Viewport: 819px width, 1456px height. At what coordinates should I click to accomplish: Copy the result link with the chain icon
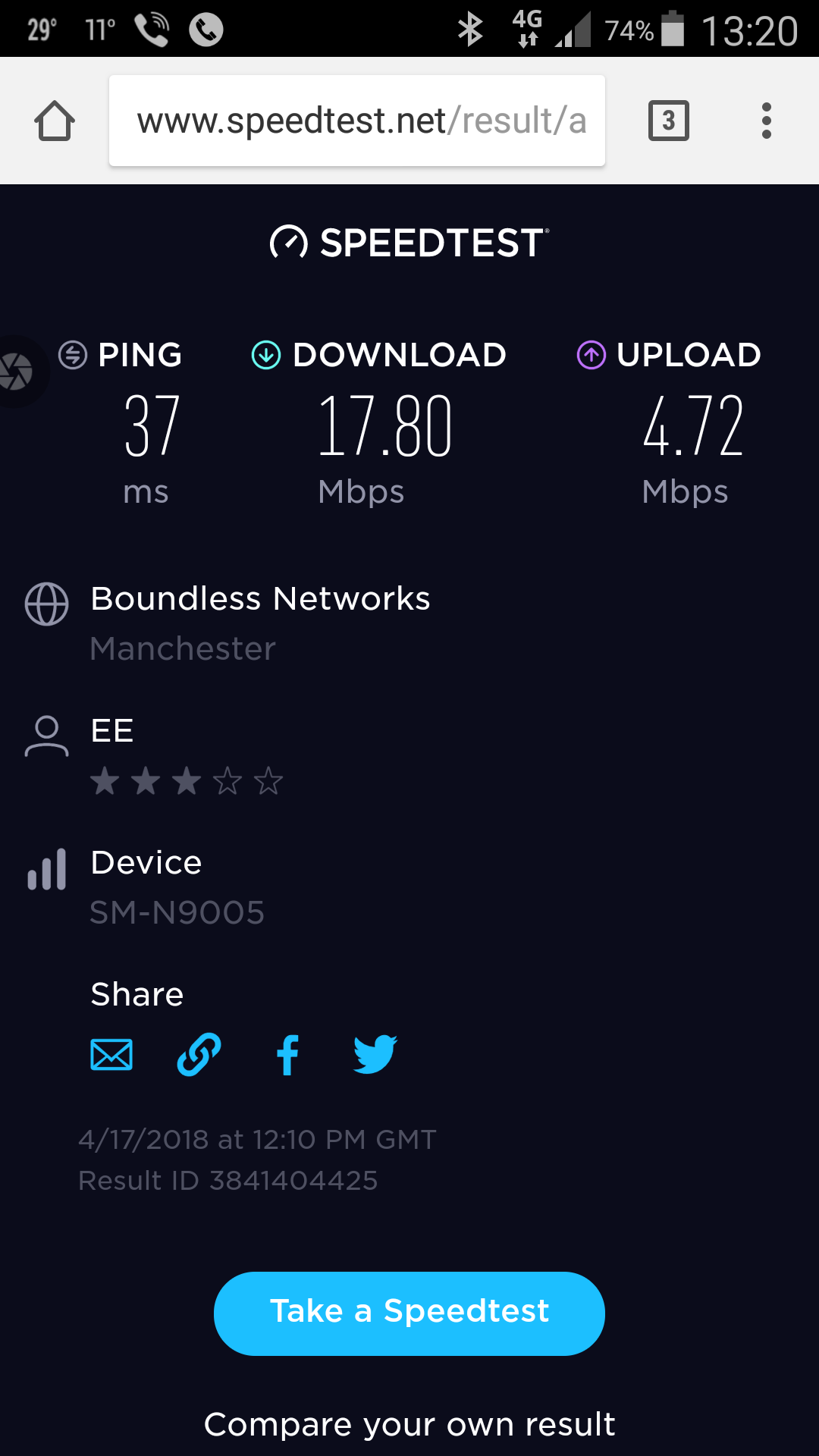click(x=199, y=1054)
